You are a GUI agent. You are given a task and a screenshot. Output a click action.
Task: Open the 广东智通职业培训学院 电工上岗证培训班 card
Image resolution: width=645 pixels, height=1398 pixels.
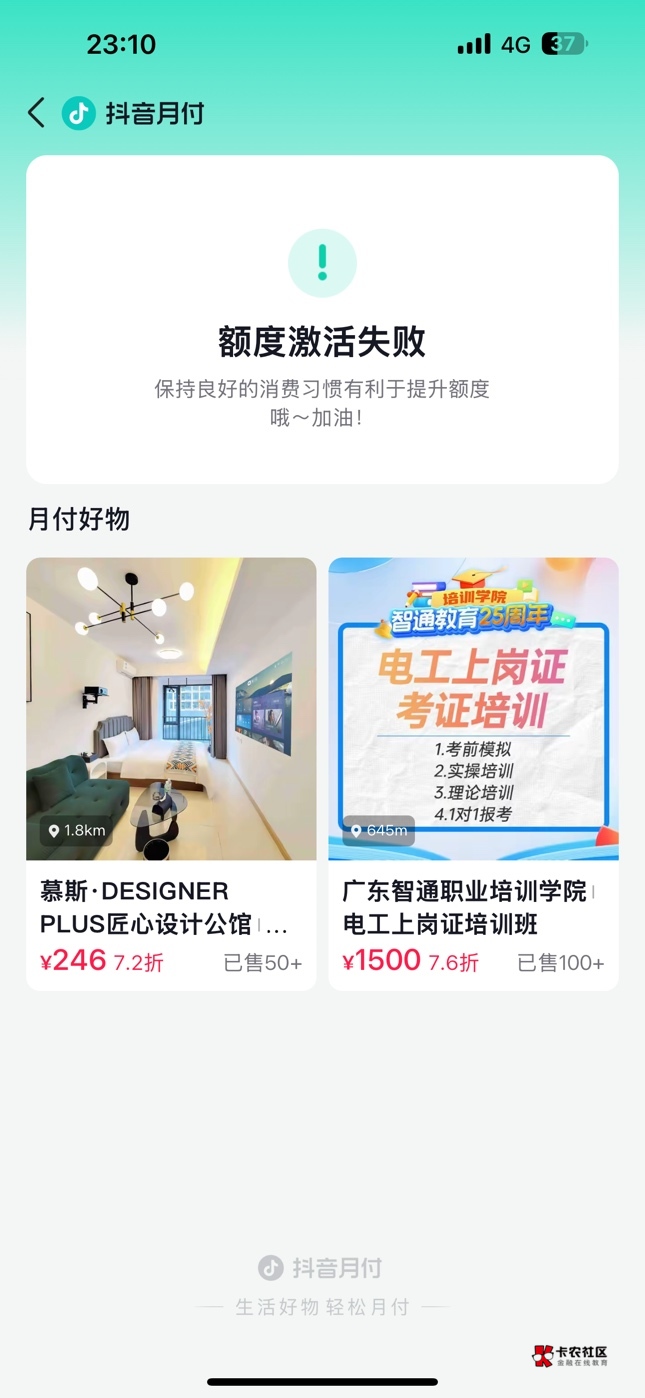pyautogui.click(x=473, y=772)
